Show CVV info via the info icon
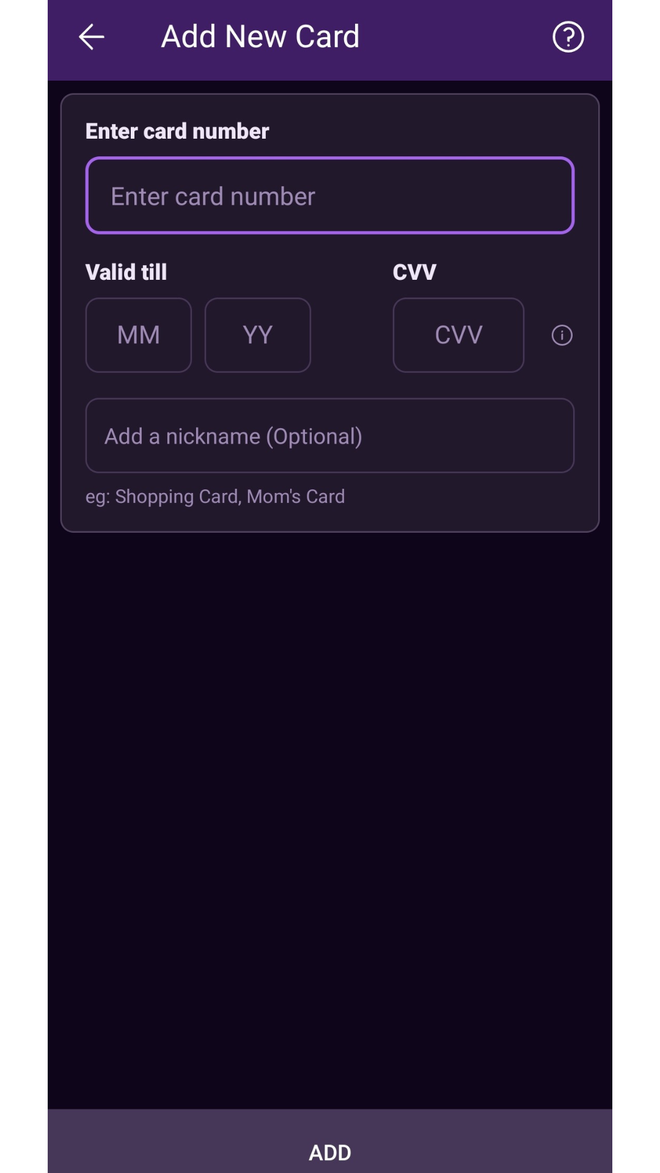Screen dimensions: 660x1173 [x=562, y=335]
